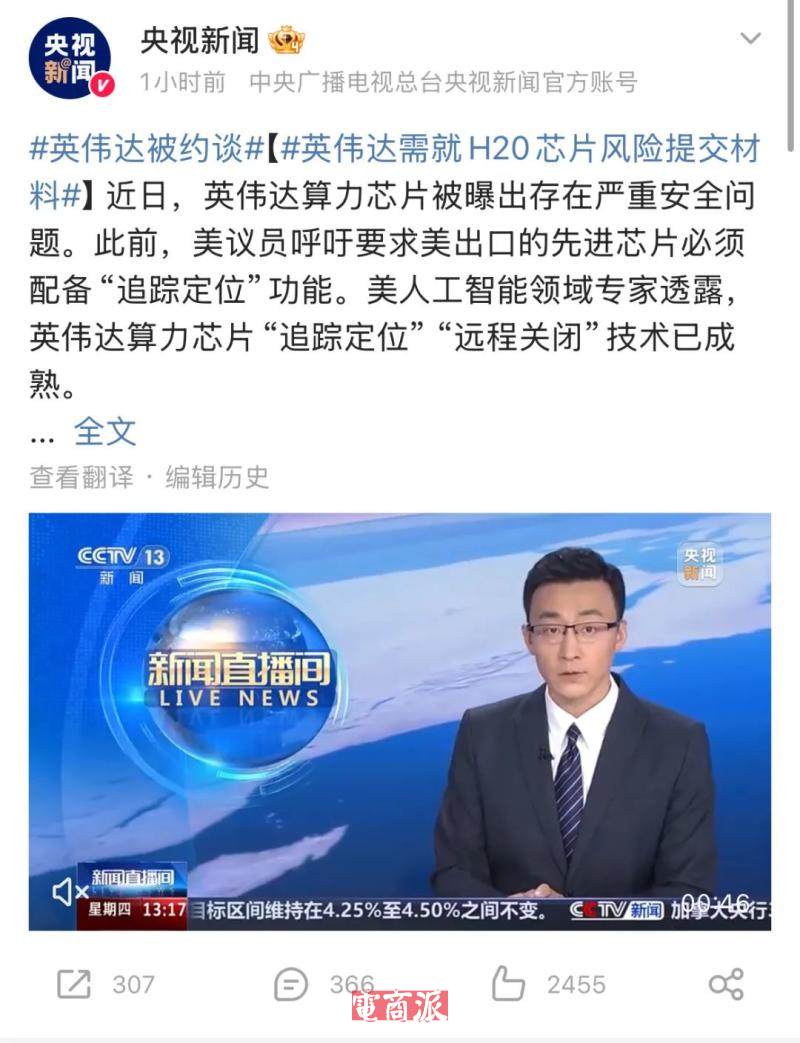
Task: Open the 央视新闻 account name
Action: point(200,40)
